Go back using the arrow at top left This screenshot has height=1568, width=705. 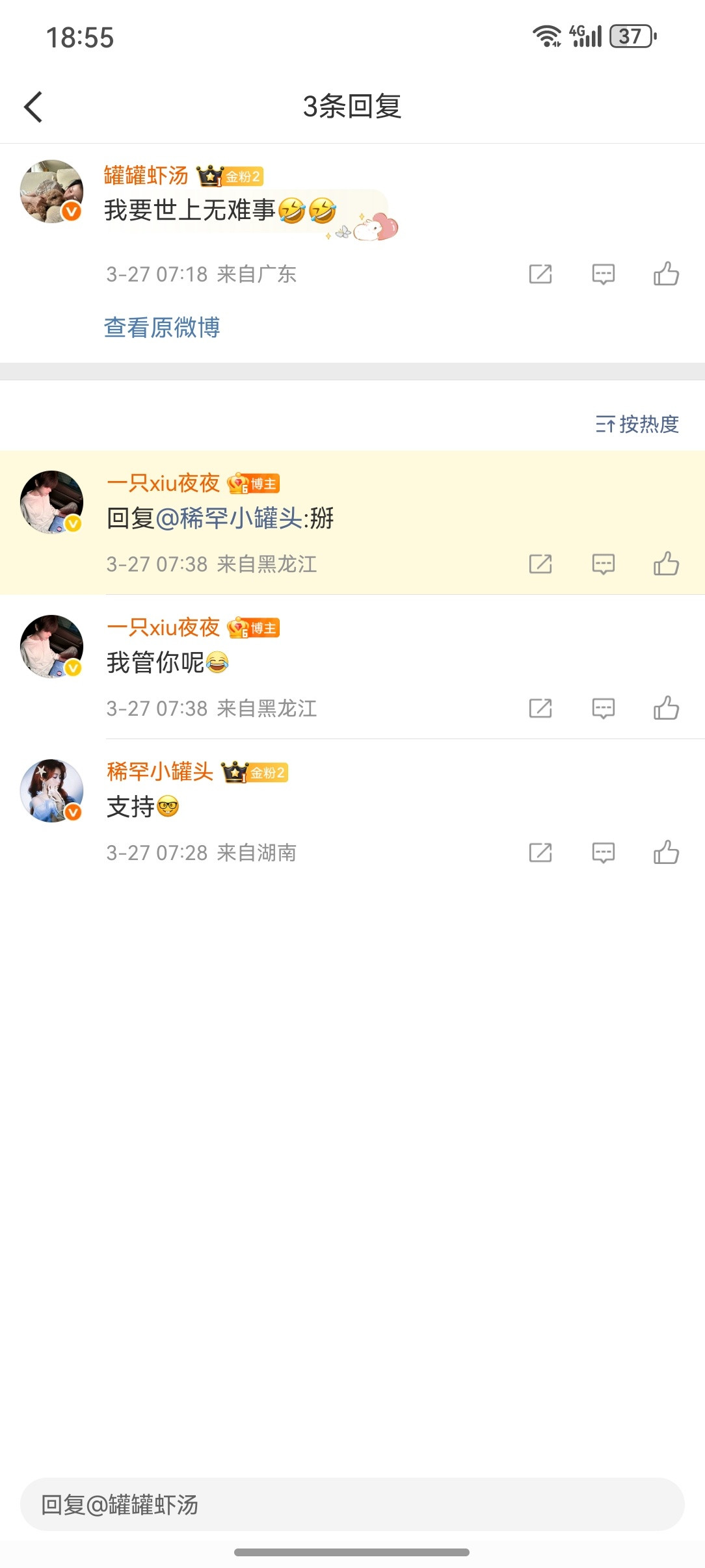point(32,106)
